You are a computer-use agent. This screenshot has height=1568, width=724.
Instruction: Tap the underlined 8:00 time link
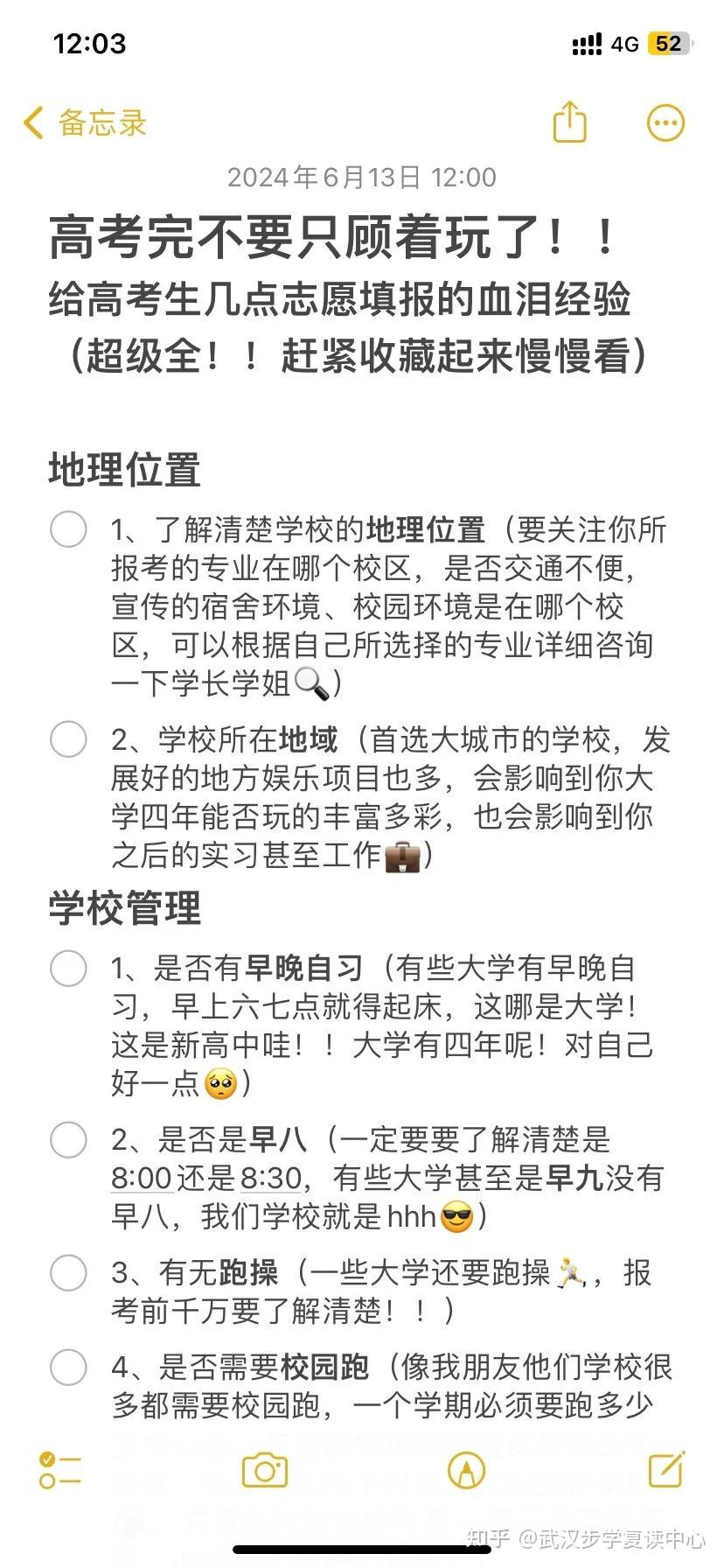coord(142,1179)
